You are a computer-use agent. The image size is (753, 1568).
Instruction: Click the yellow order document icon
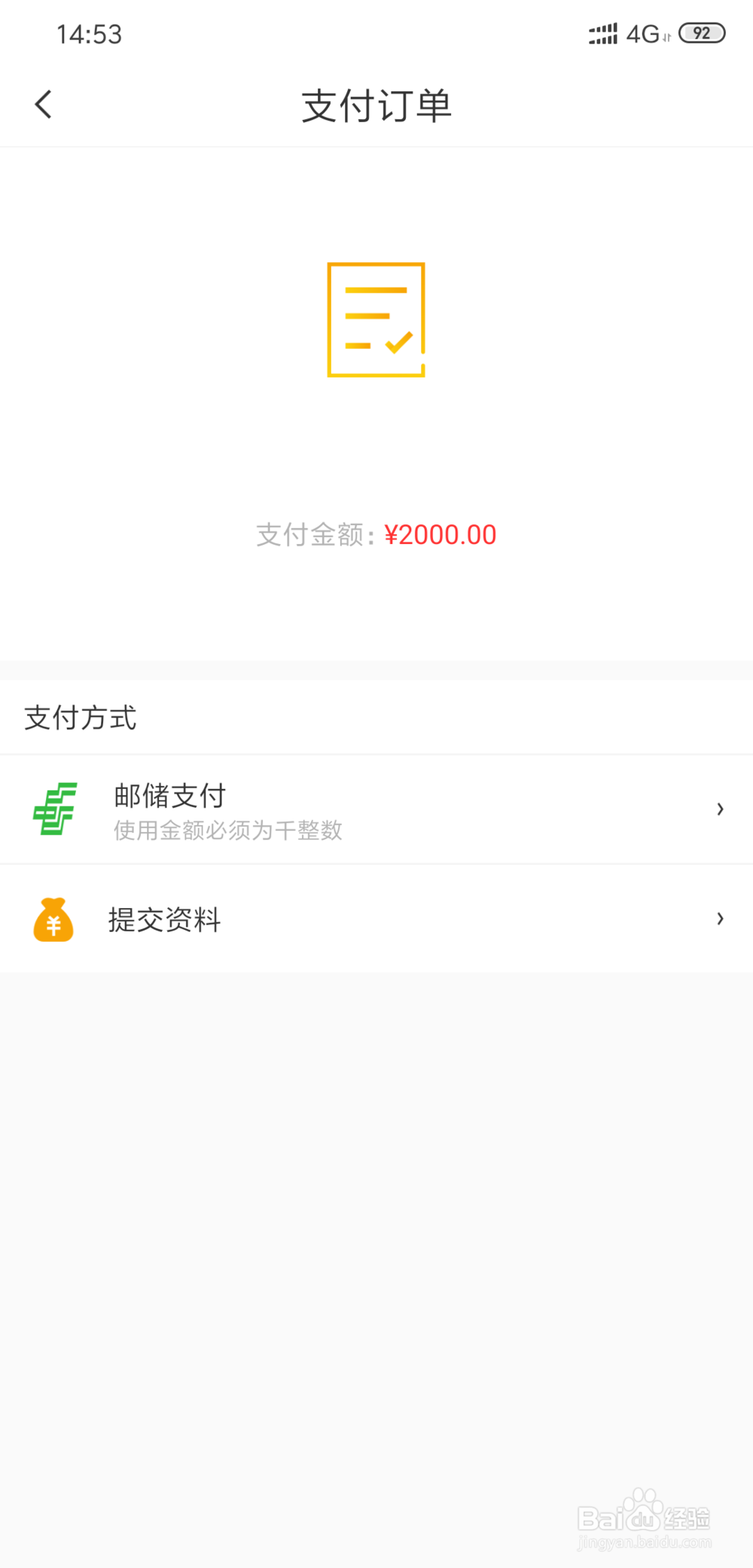[375, 319]
